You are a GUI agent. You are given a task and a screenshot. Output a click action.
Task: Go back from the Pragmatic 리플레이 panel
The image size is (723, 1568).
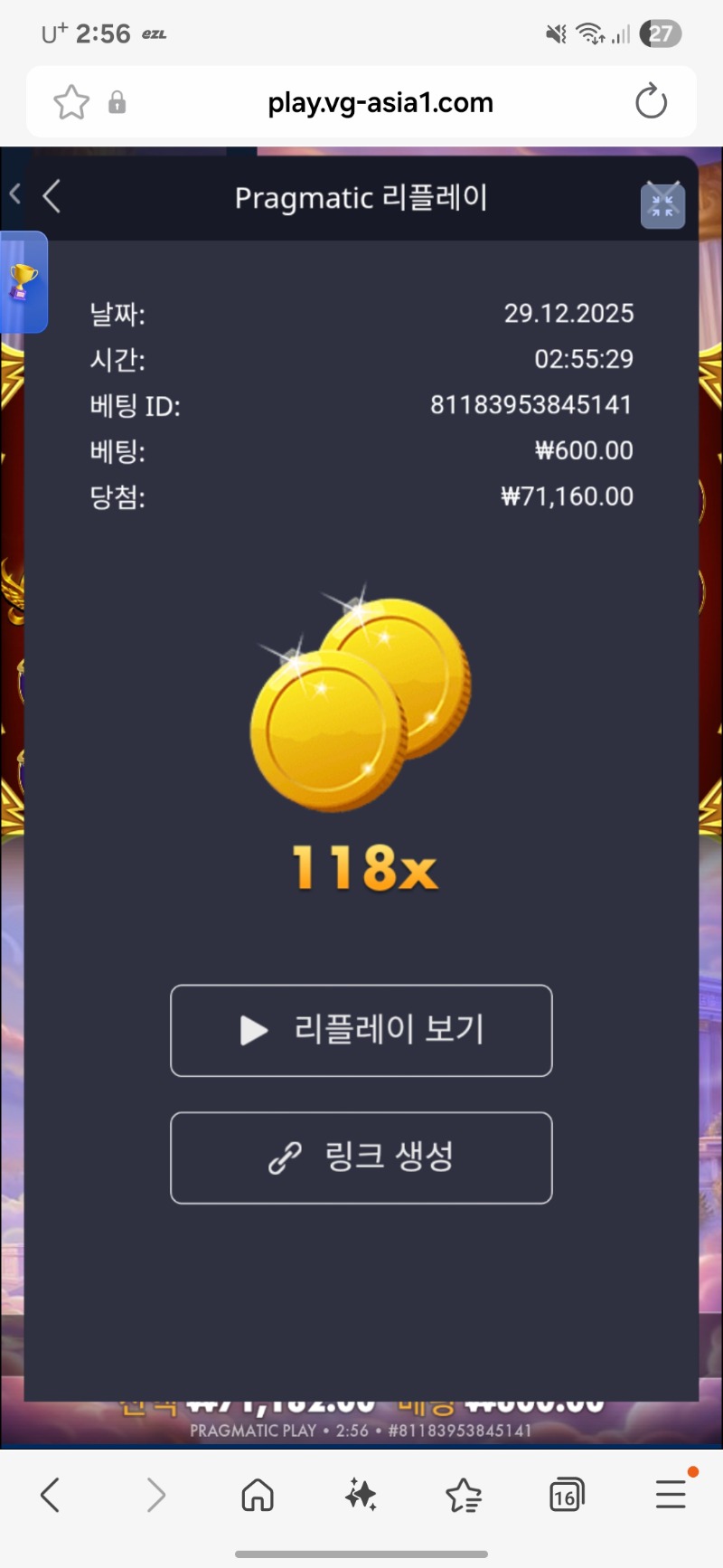(52, 196)
